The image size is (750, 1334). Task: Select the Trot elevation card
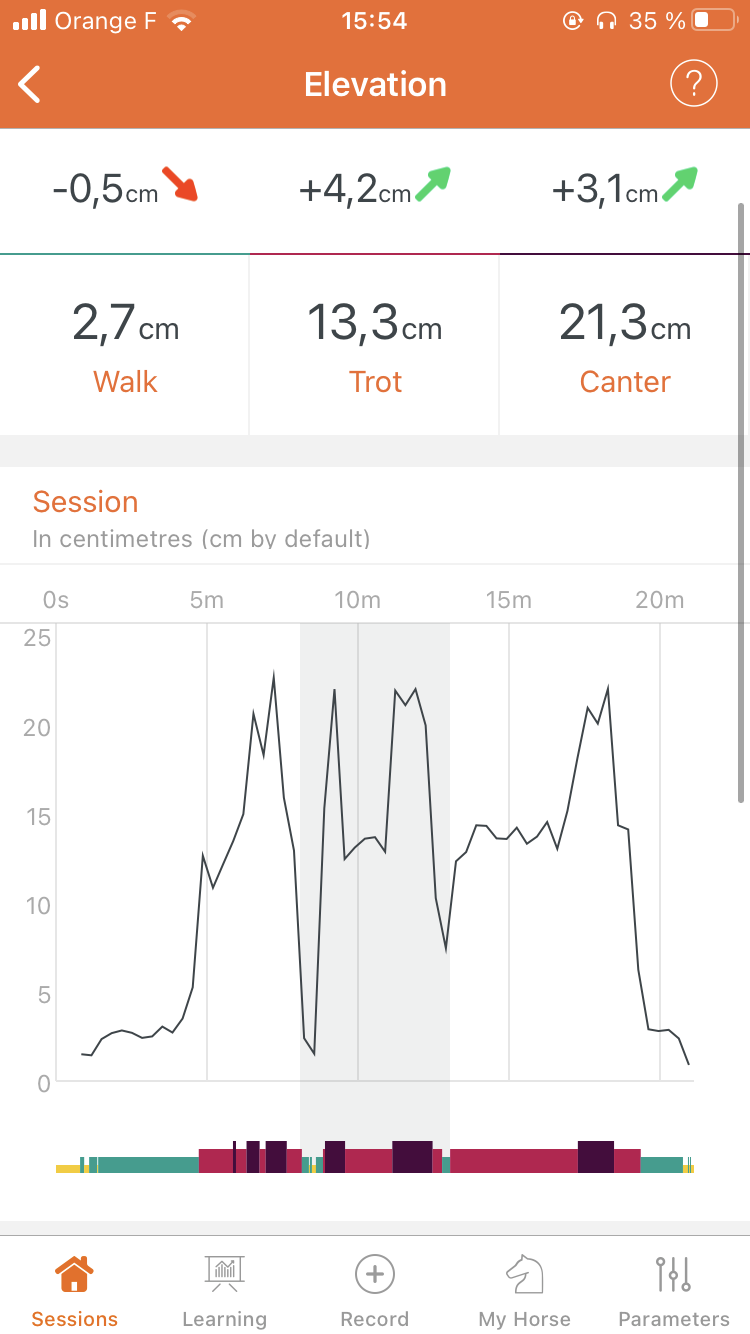point(375,345)
